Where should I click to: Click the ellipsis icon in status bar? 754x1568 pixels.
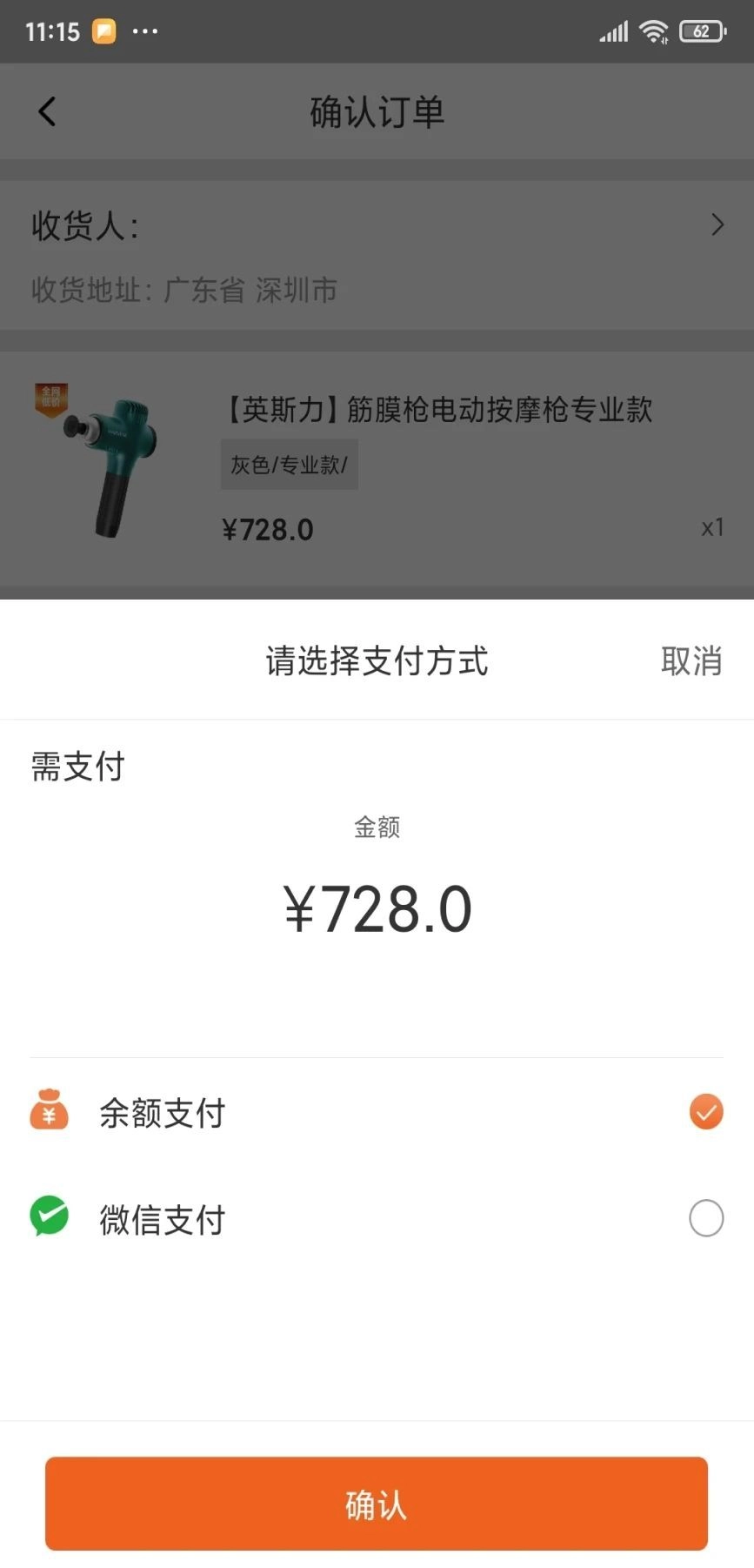146,31
